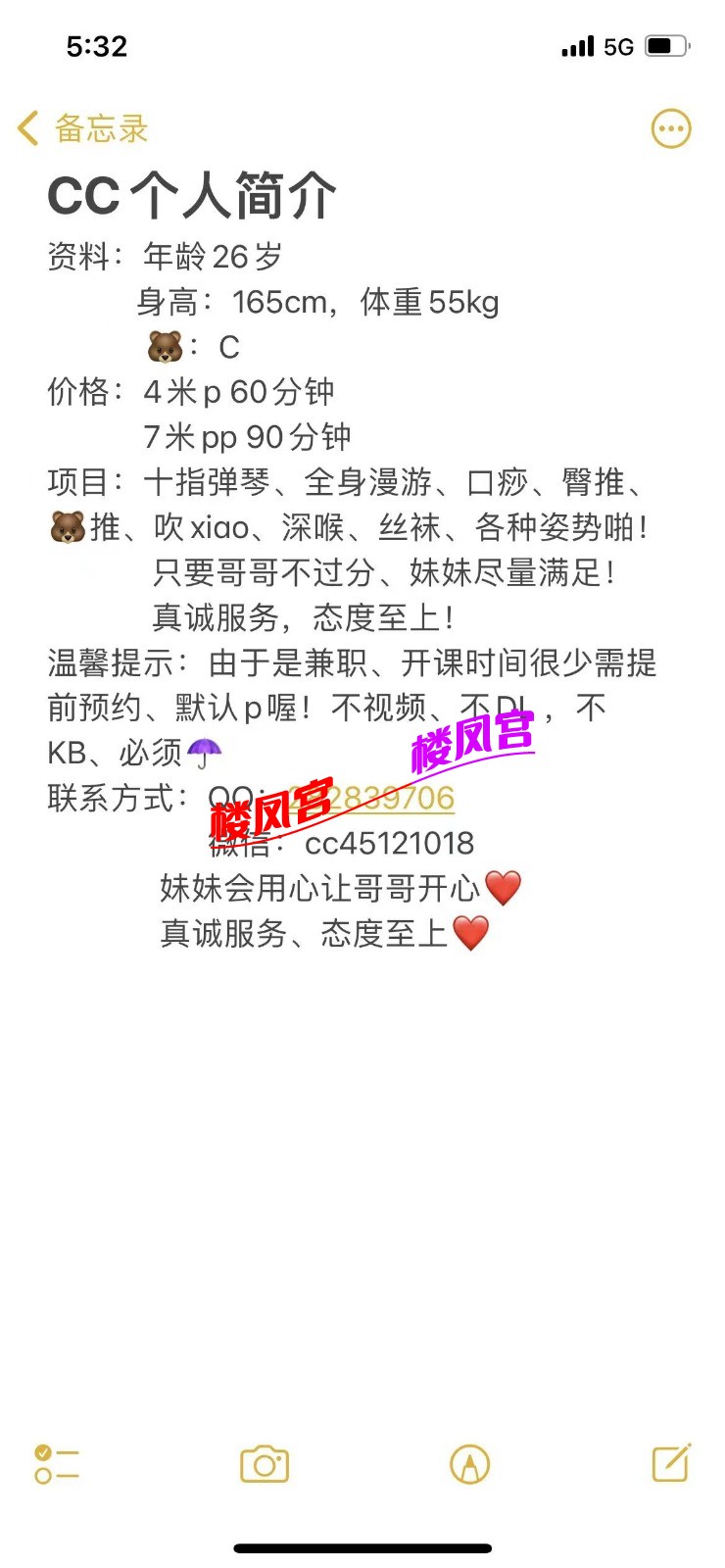Open the more options ellipsis menu
The height and width of the screenshot is (1568, 725).
point(671,128)
